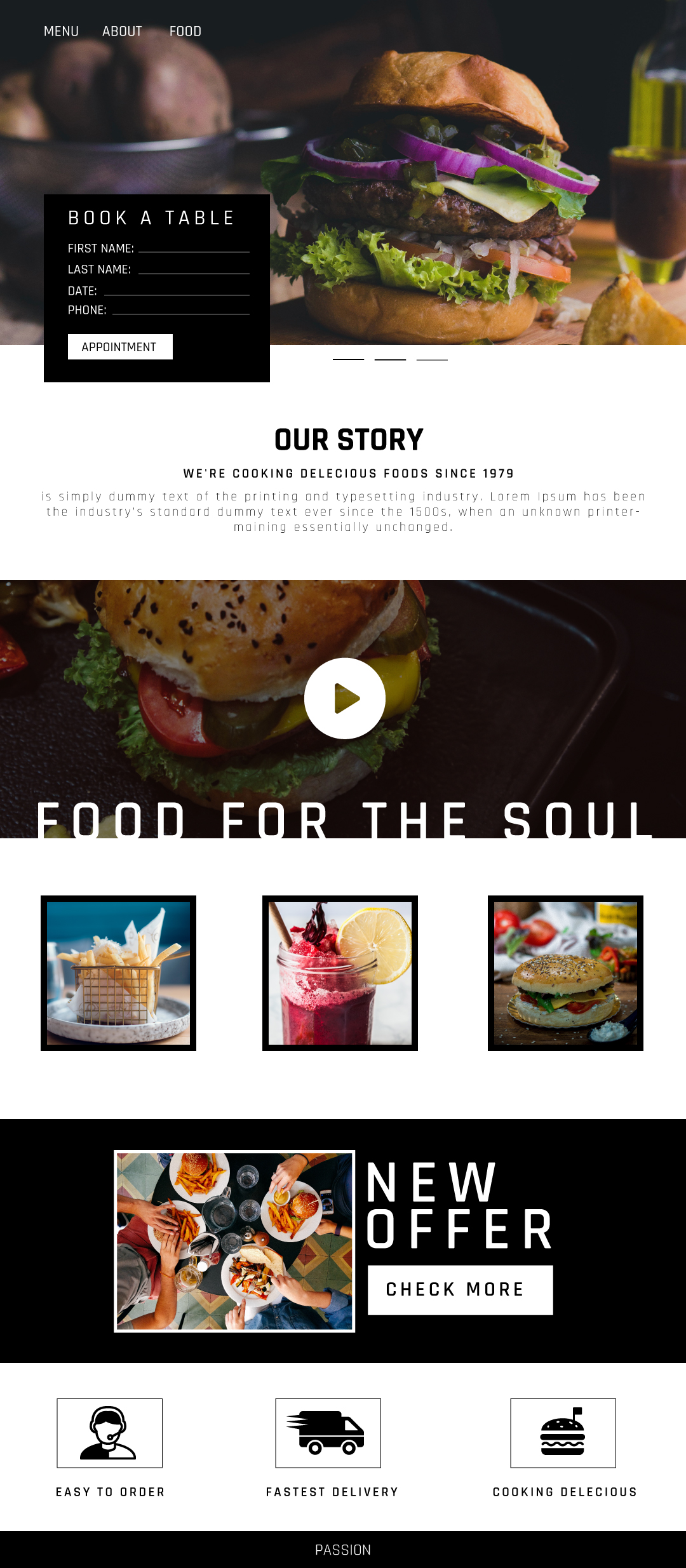This screenshot has width=686, height=1568.
Task: Select the Date input field
Action: point(177,290)
